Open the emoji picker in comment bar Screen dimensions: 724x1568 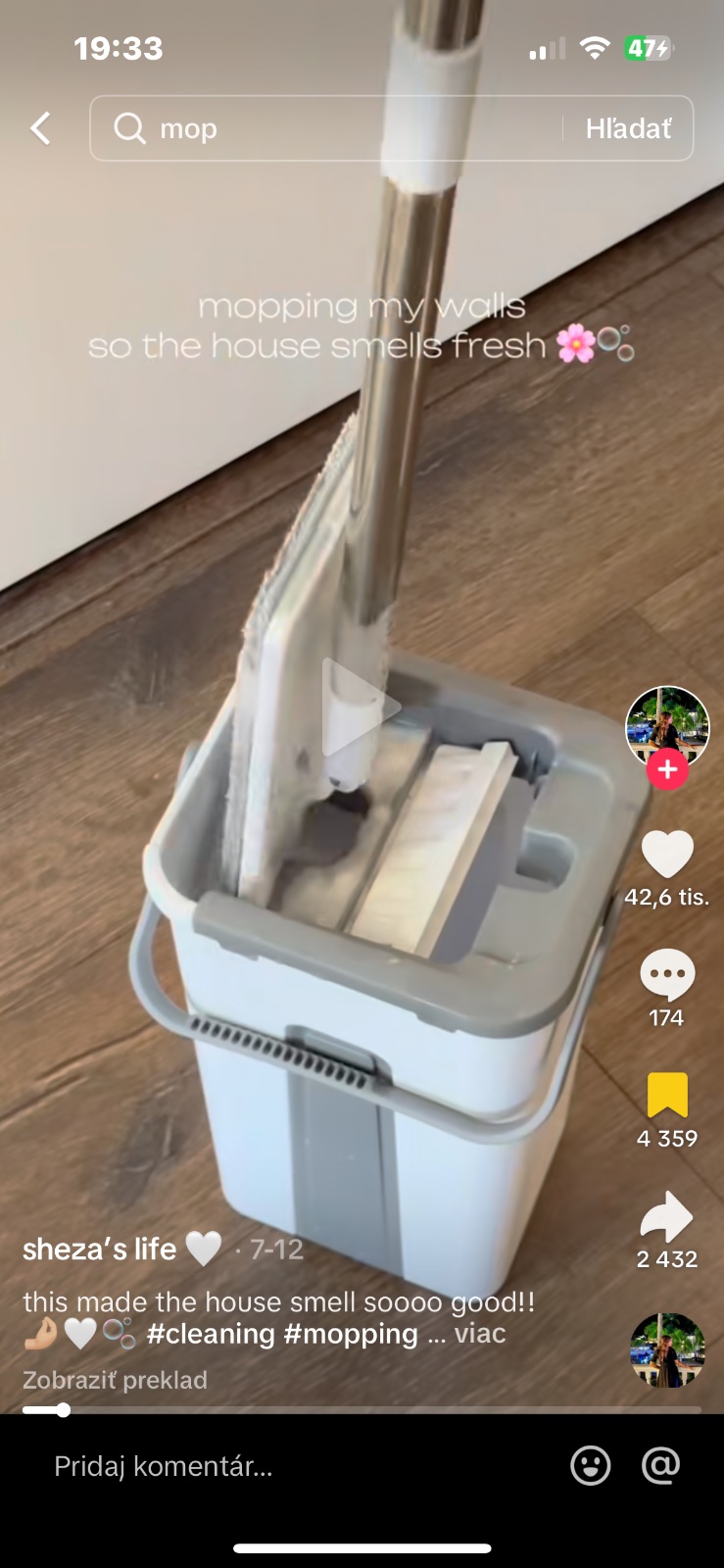coord(591,1466)
